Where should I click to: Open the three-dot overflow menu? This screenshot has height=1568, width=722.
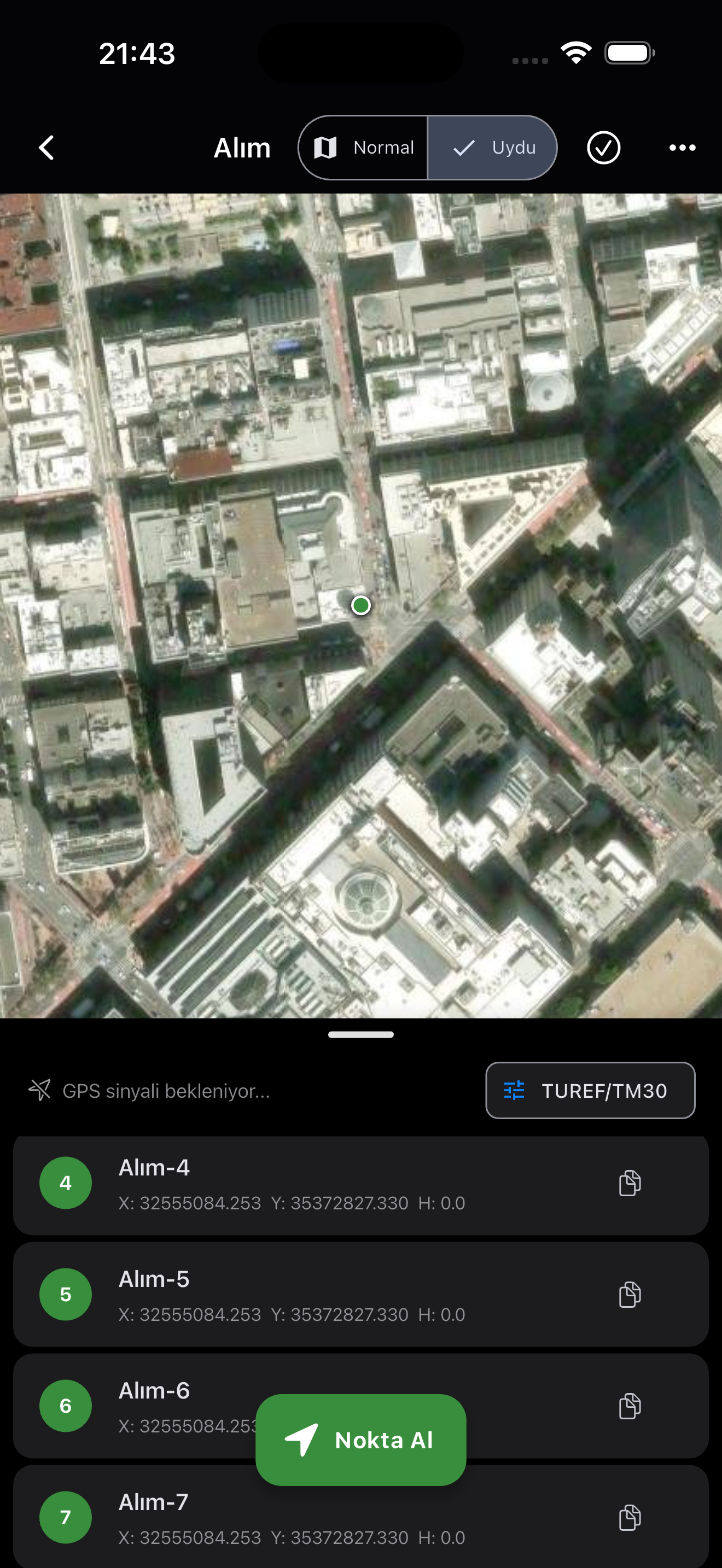click(x=681, y=147)
